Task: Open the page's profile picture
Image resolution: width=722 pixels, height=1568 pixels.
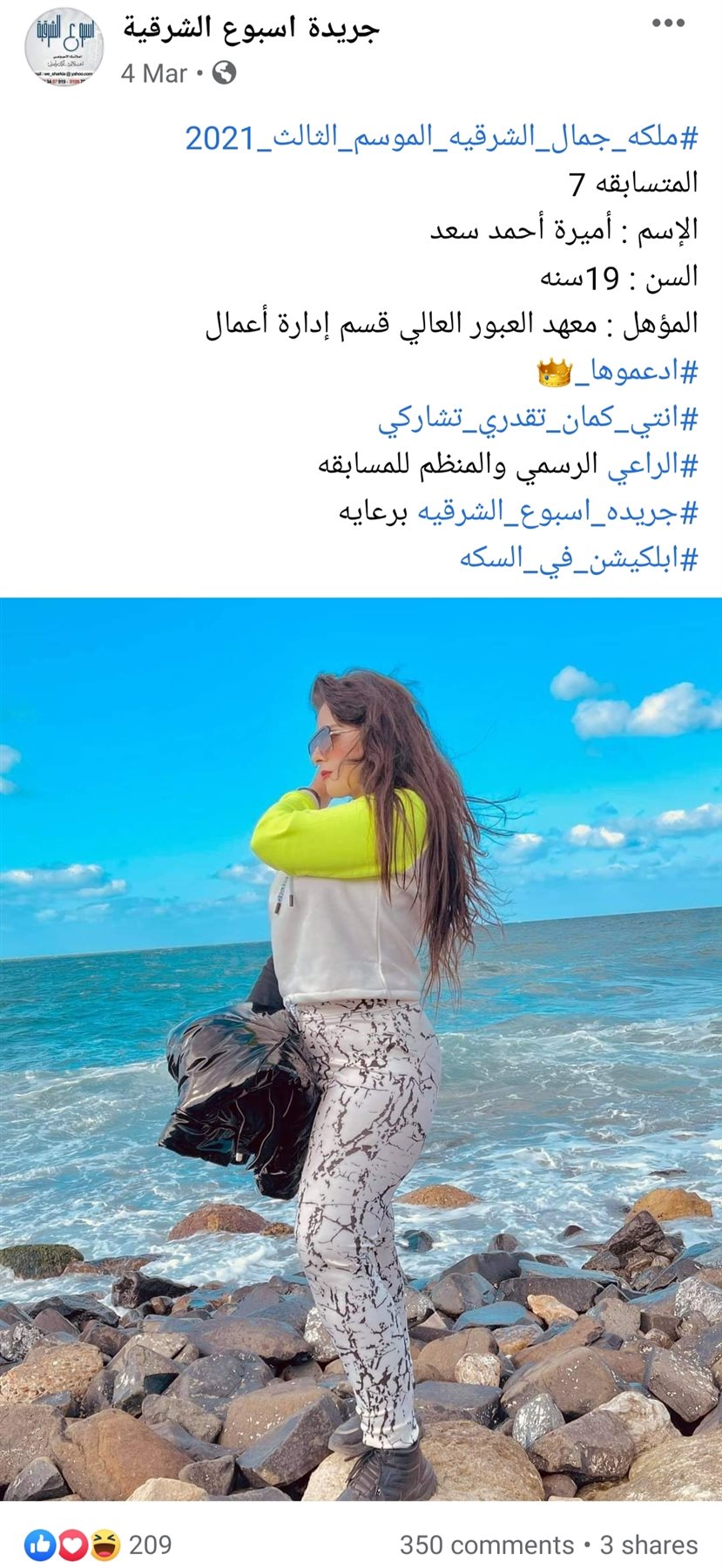Action: pos(64,47)
